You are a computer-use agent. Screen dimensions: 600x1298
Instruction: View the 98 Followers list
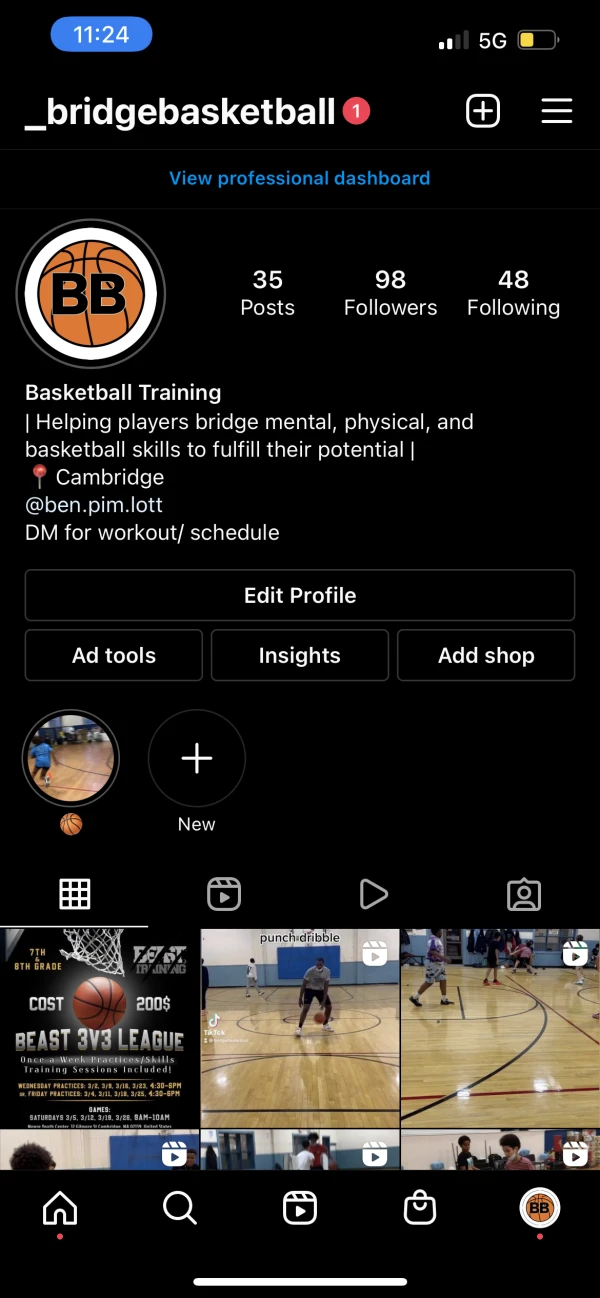click(390, 293)
